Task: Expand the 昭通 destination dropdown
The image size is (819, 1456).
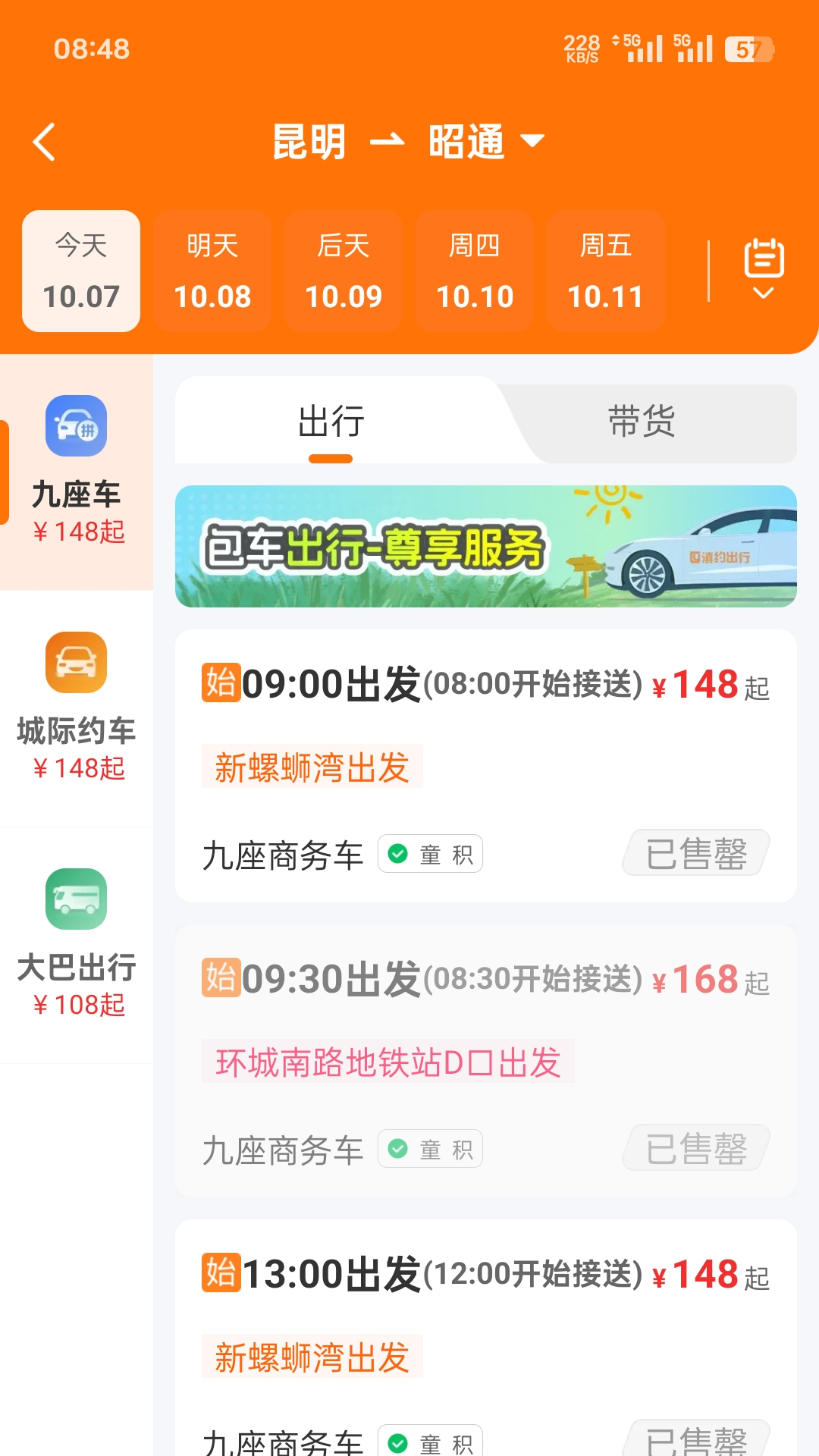Action: pyautogui.click(x=533, y=140)
